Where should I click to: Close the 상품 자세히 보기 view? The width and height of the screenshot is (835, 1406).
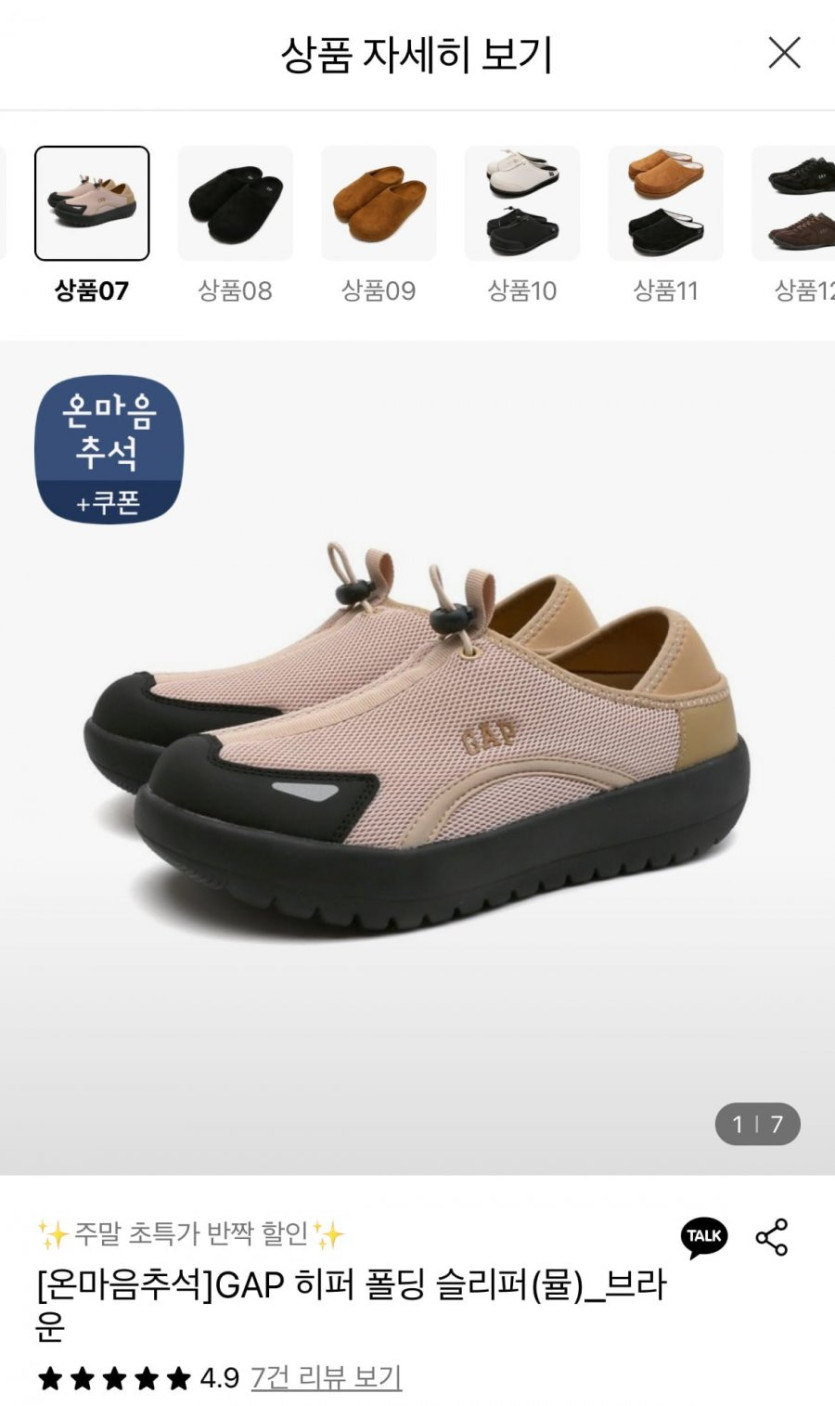click(784, 53)
